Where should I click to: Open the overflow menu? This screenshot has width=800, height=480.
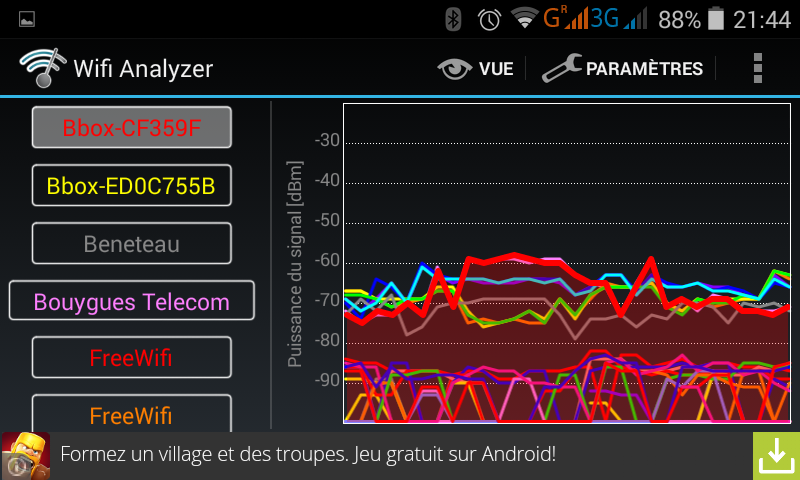[x=758, y=68]
